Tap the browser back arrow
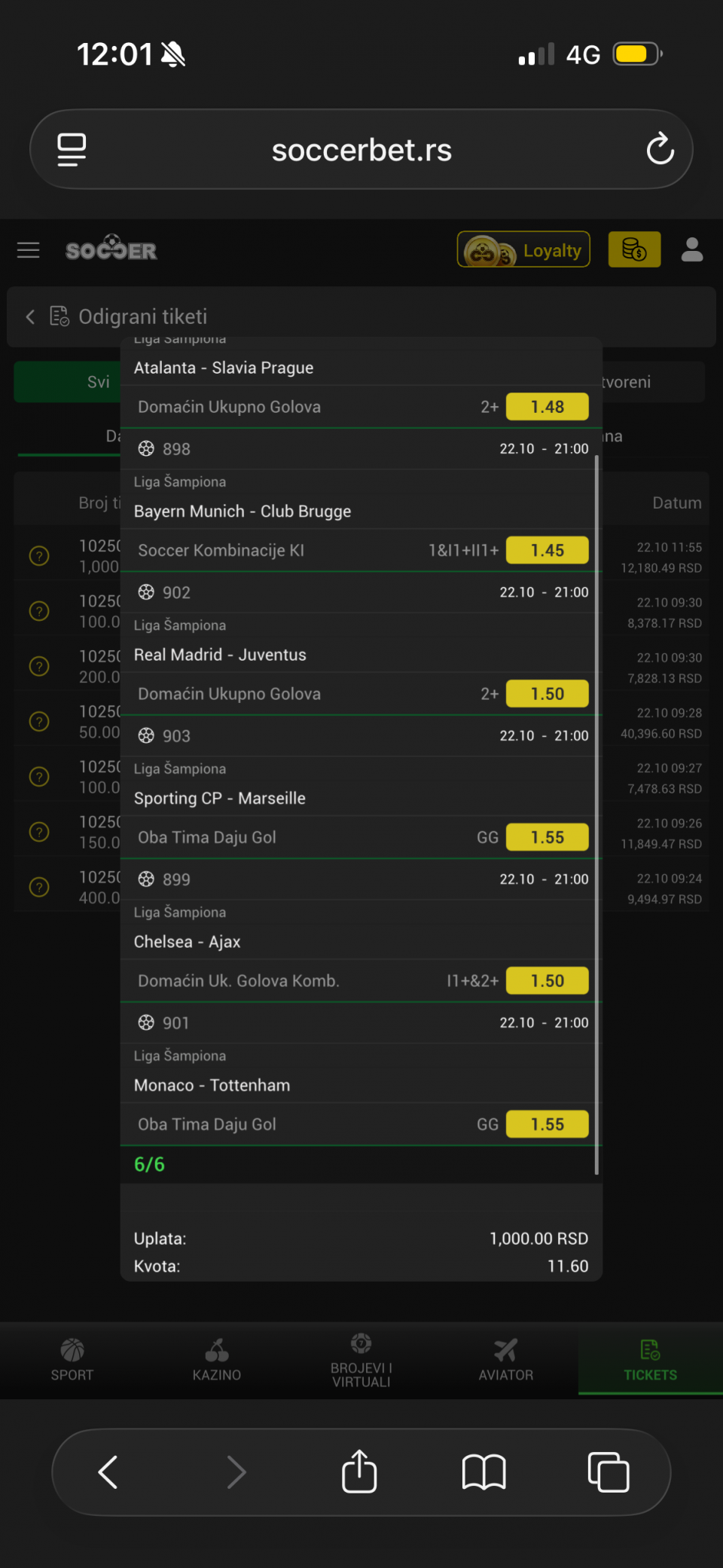Screen dimensions: 723x1568 (108, 1472)
